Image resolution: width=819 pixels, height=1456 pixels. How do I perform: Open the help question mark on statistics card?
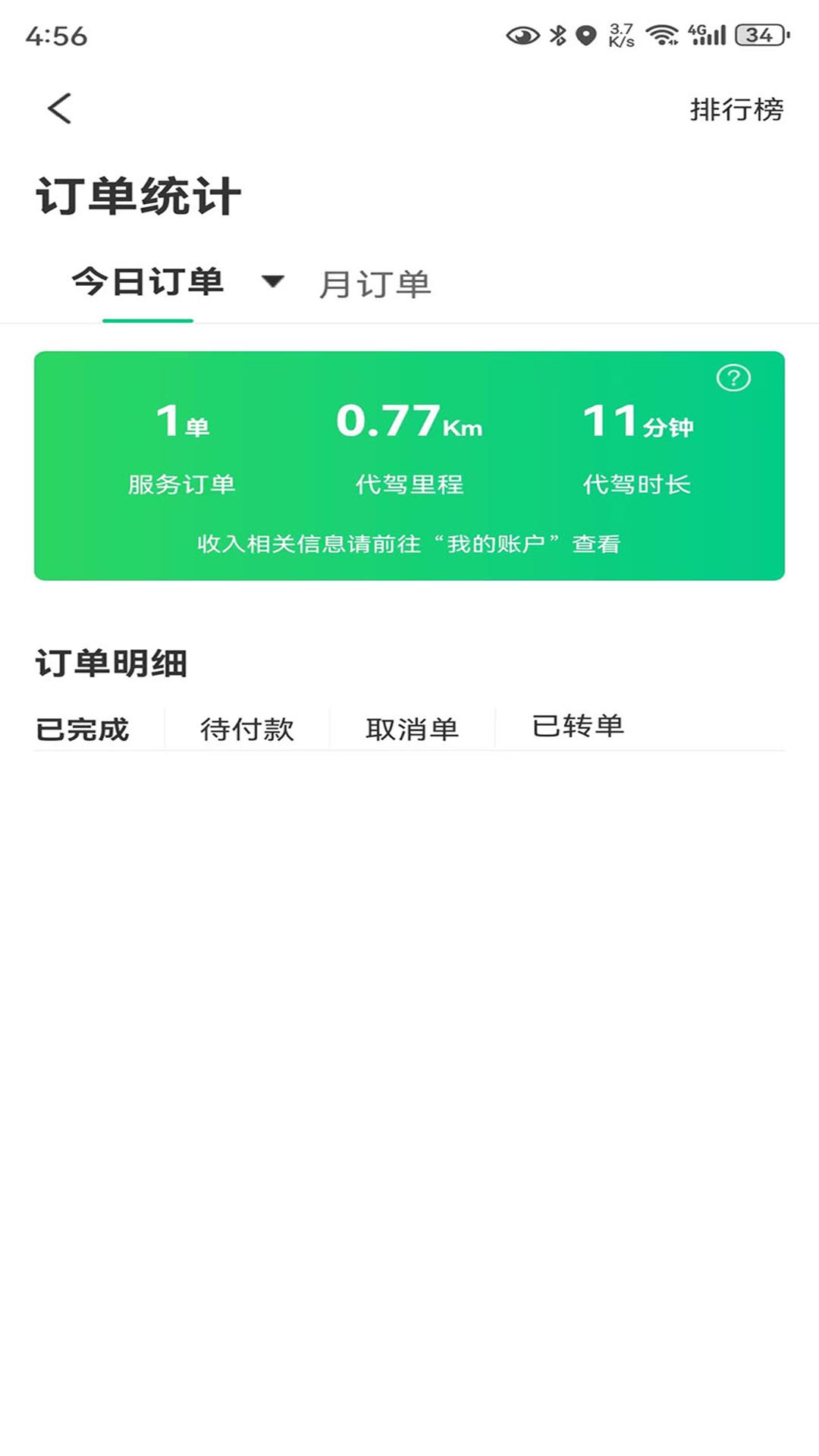tap(732, 377)
